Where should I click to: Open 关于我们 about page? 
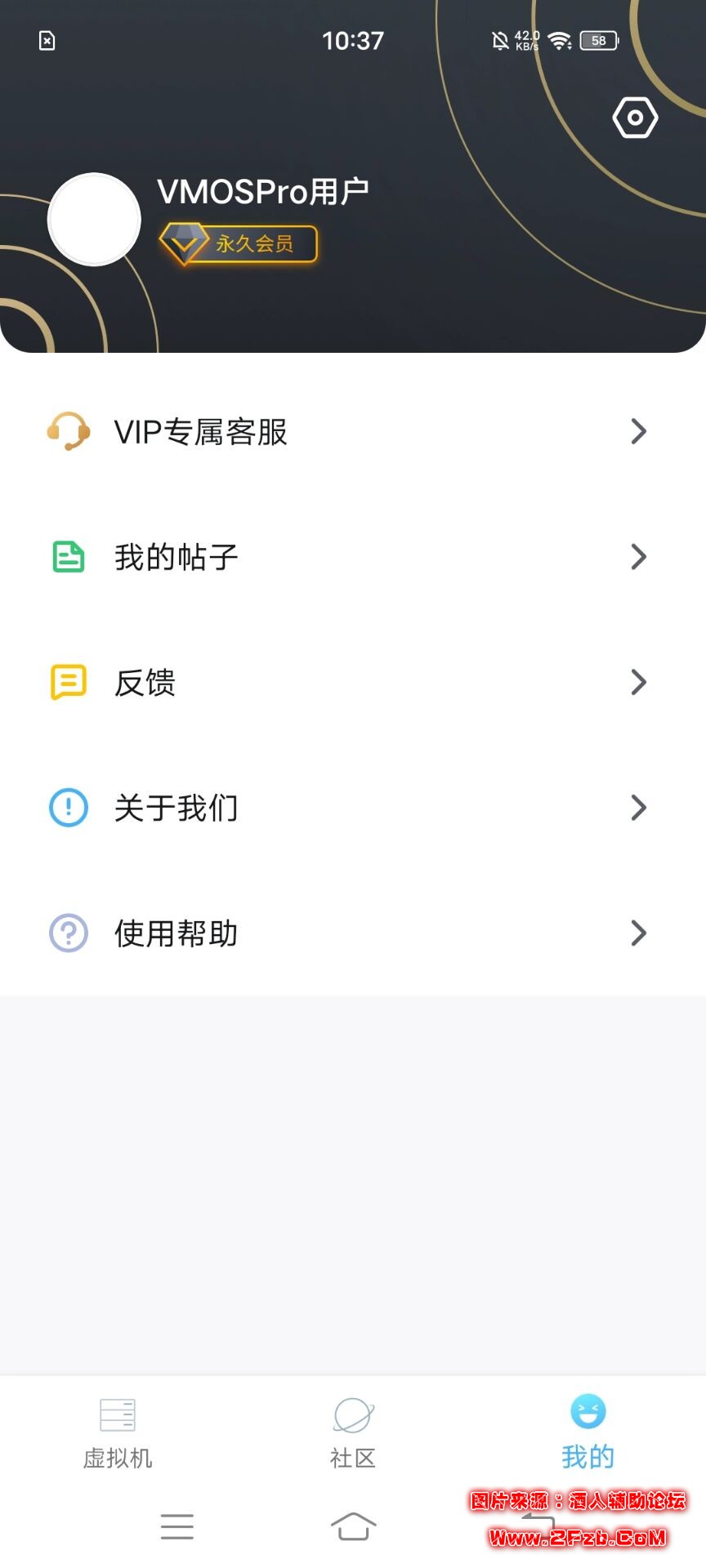pyautogui.click(x=351, y=808)
